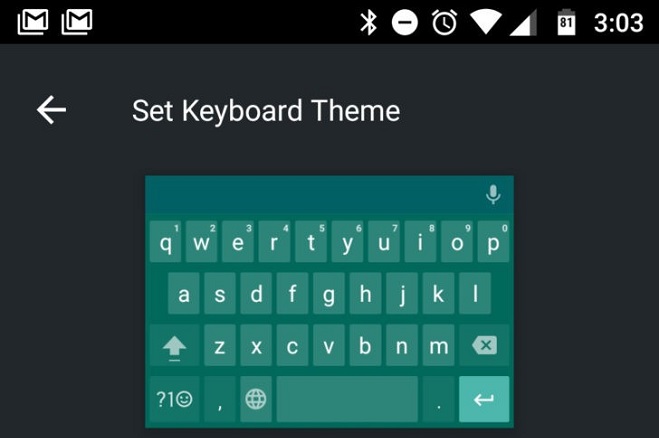Screen dimensions: 659x438
Task: Select the teal keyboard theme preview
Action: coord(329,301)
